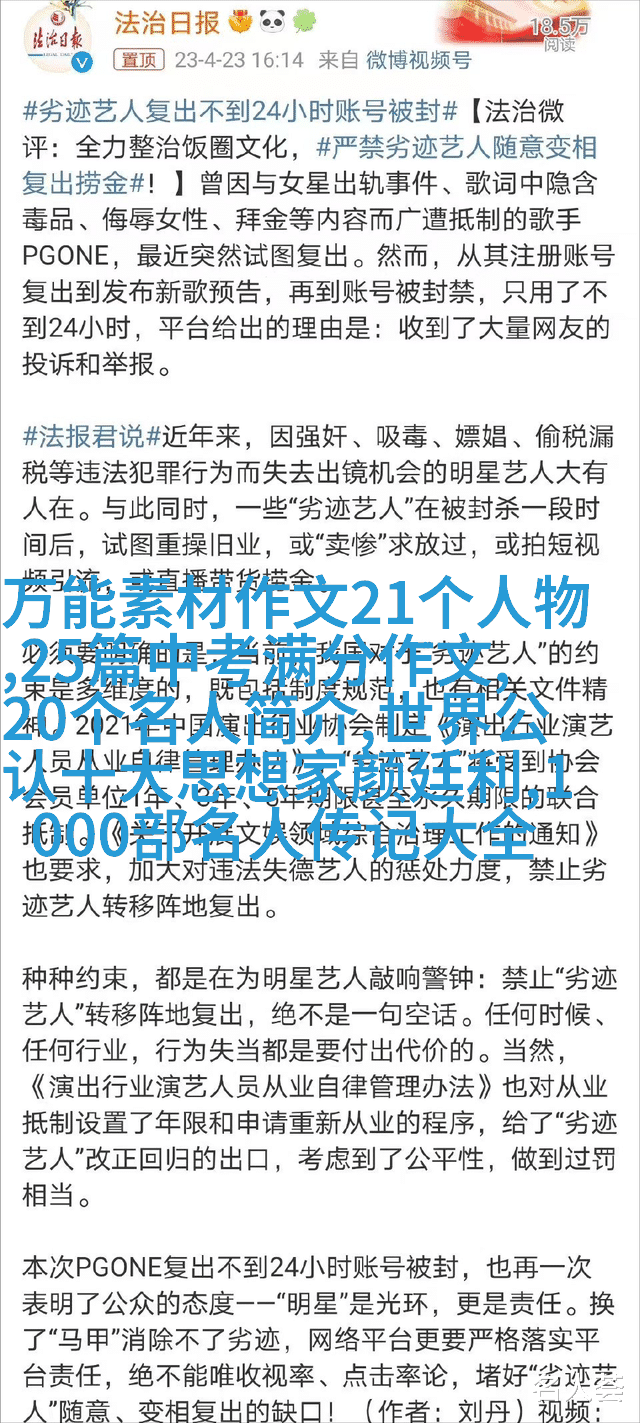The image size is (640, 1423).
Task: Tap the 法治日报 account name
Action: pos(166,22)
